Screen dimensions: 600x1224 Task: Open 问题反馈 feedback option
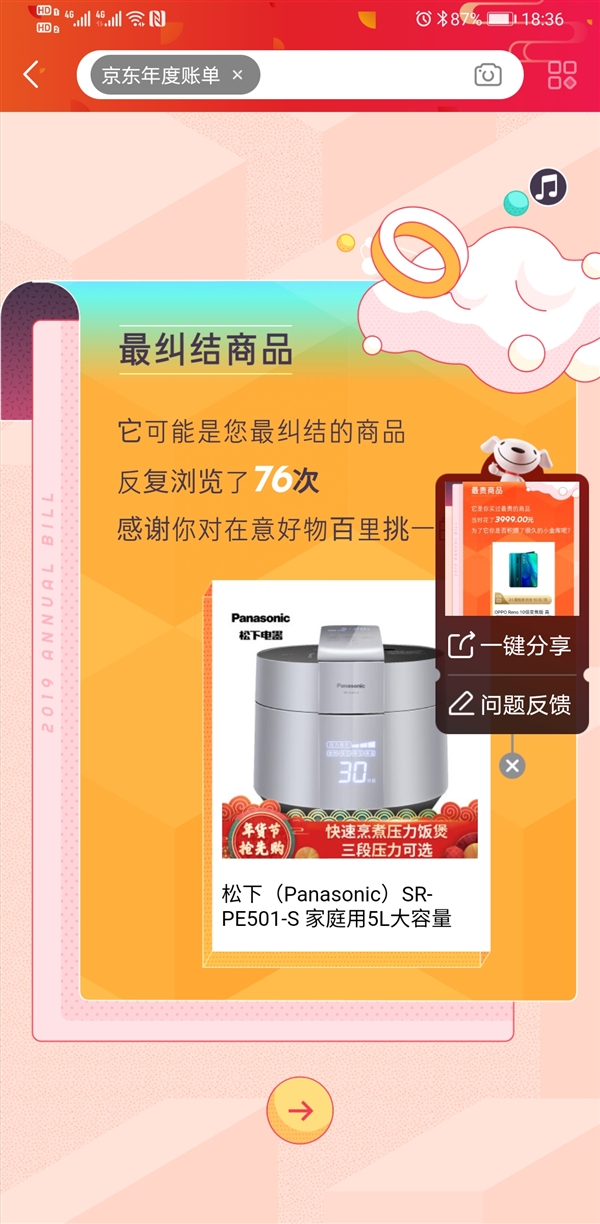tap(511, 705)
